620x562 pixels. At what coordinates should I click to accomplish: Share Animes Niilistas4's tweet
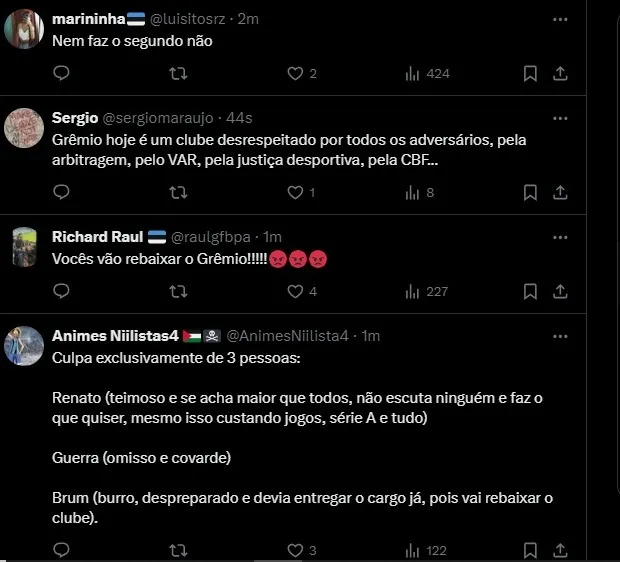point(561,550)
